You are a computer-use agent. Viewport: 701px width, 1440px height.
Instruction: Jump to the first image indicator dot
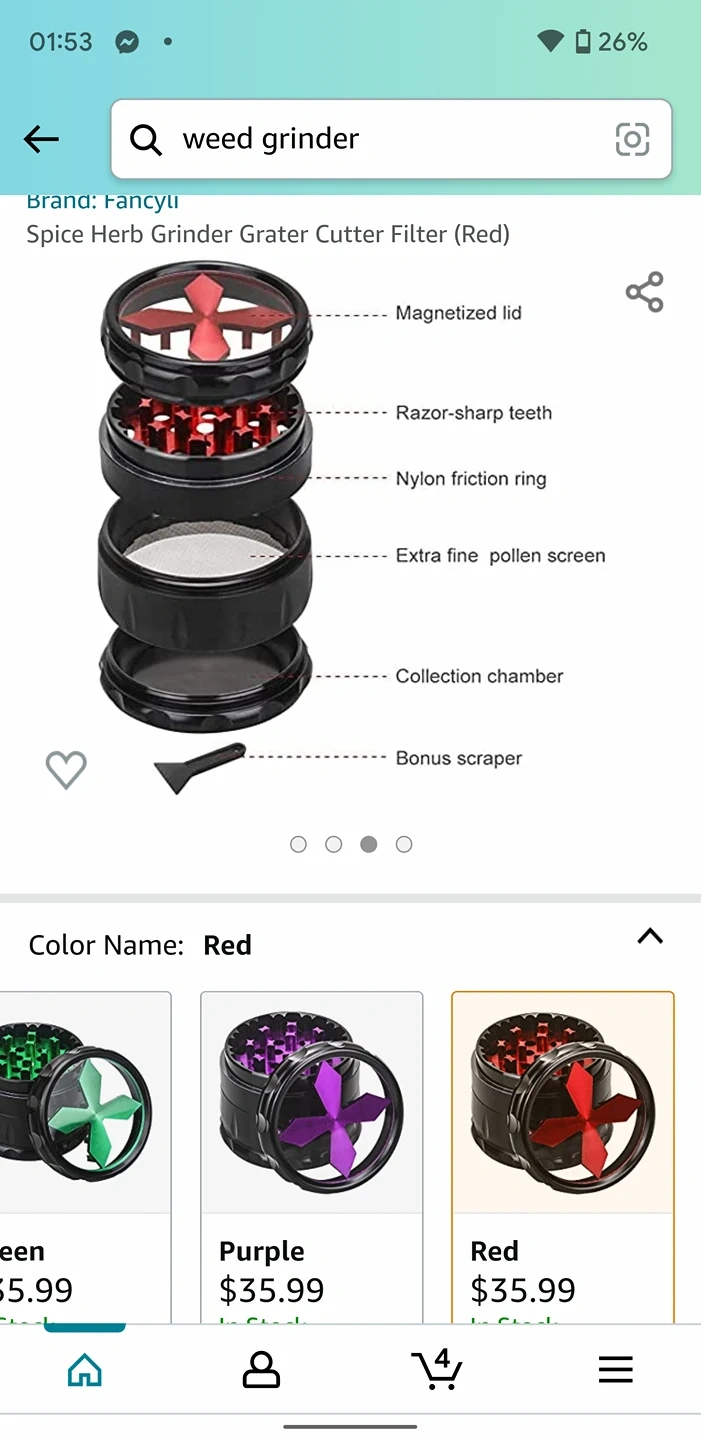click(x=298, y=844)
